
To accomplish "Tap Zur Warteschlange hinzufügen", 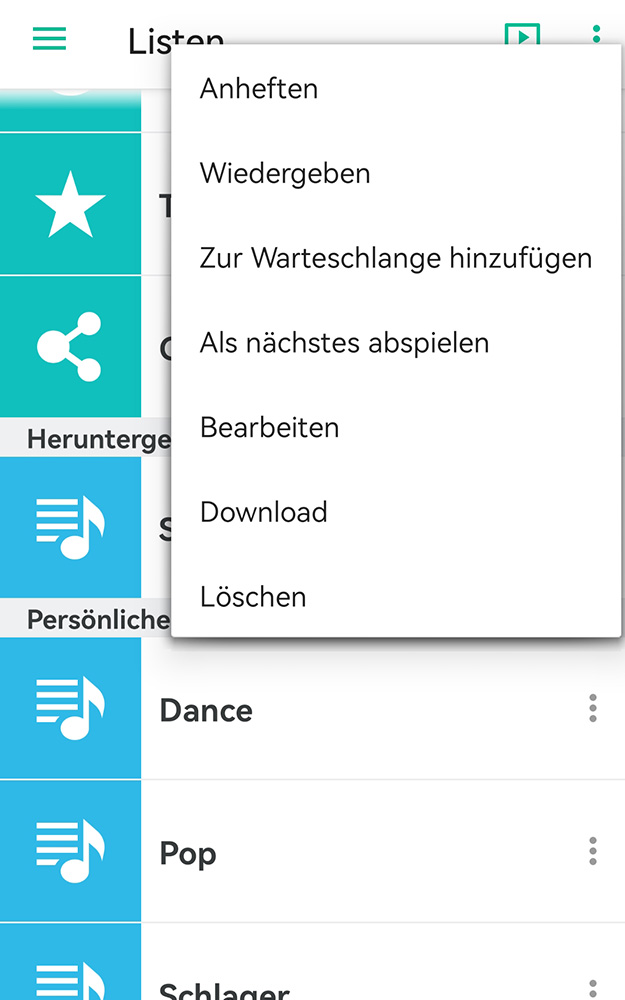I will (395, 258).
